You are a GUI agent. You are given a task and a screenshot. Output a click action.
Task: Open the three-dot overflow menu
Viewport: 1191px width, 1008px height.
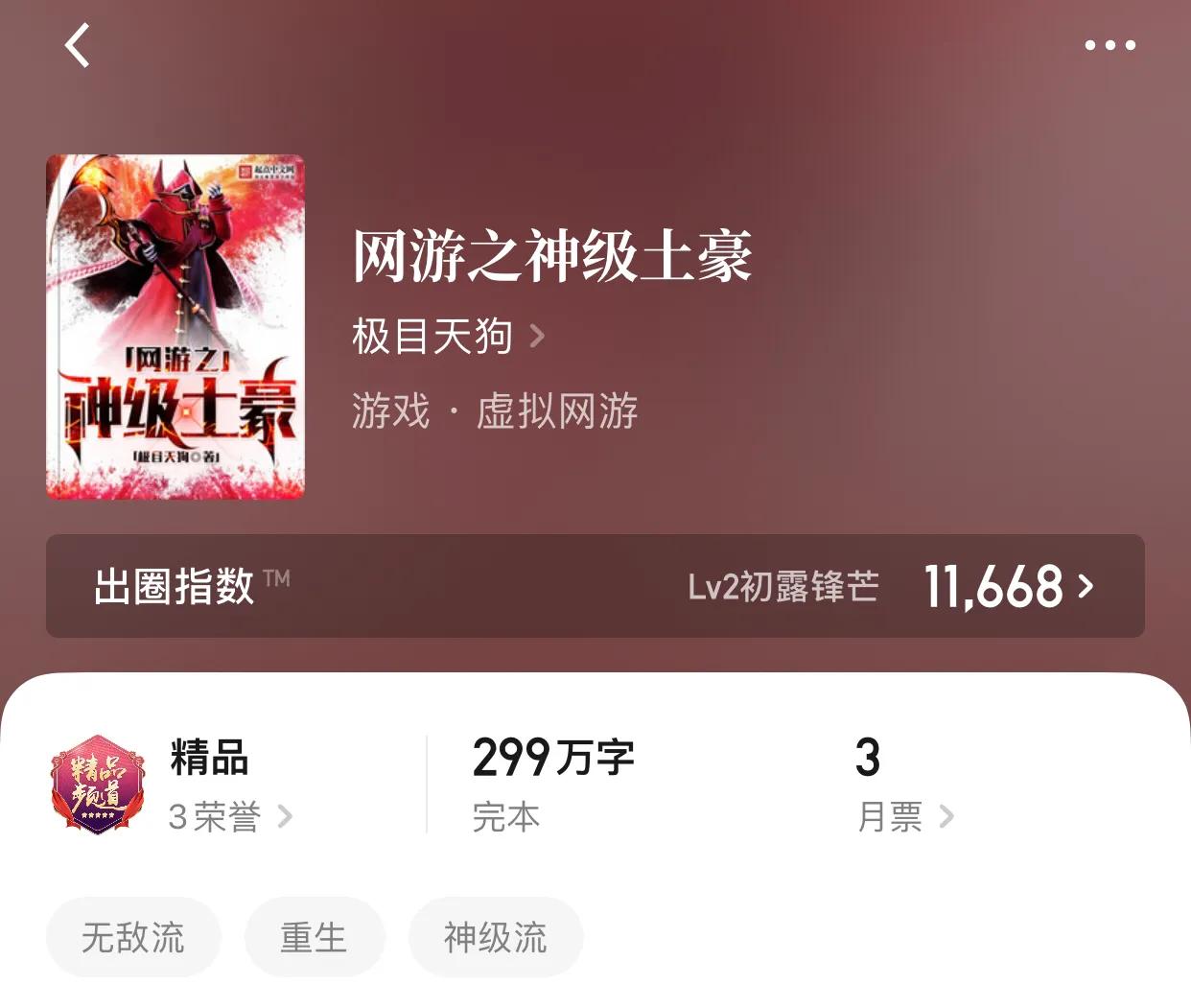coord(1109,45)
